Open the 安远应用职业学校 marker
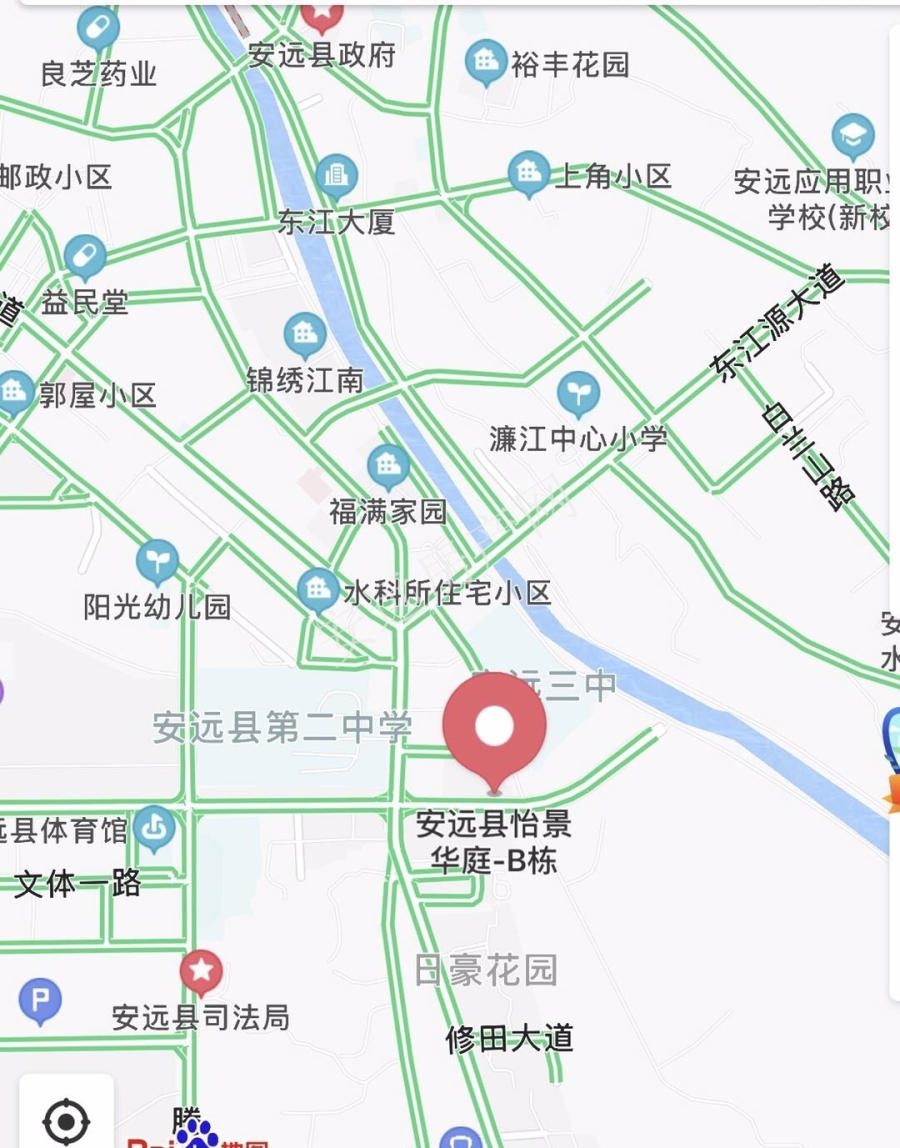 point(852,137)
